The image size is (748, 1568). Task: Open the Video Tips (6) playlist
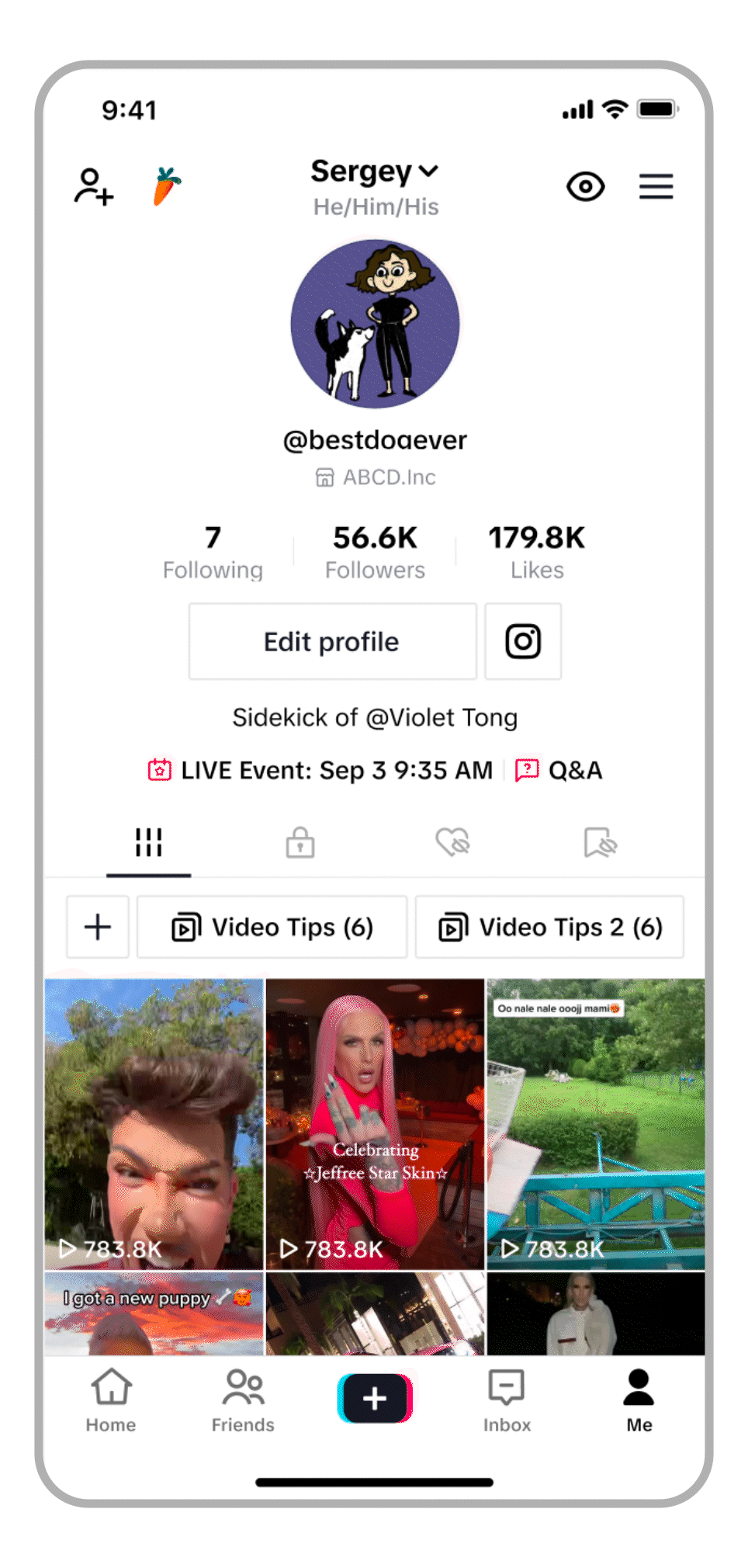272,927
